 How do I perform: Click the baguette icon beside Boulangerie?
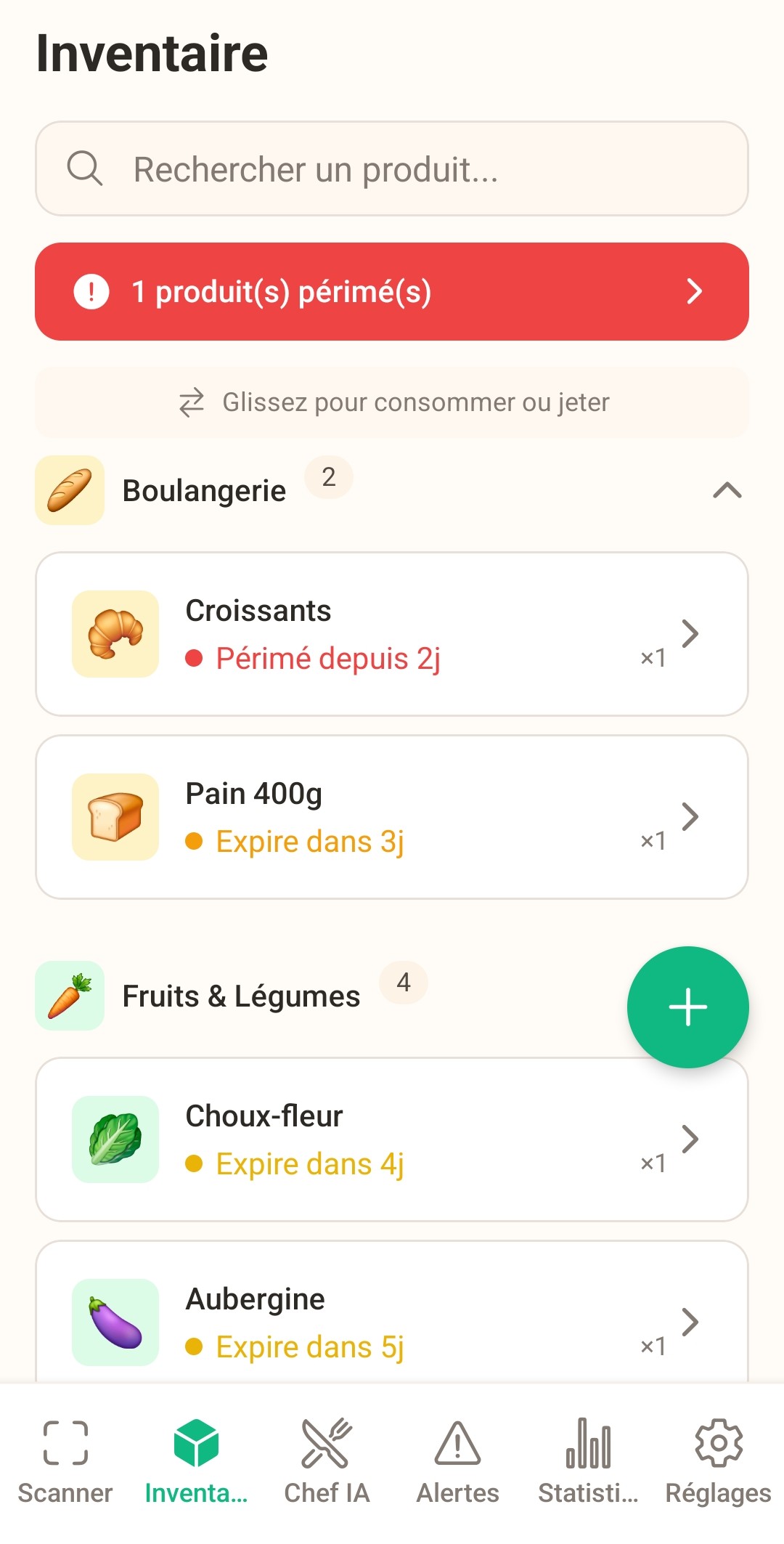click(69, 490)
